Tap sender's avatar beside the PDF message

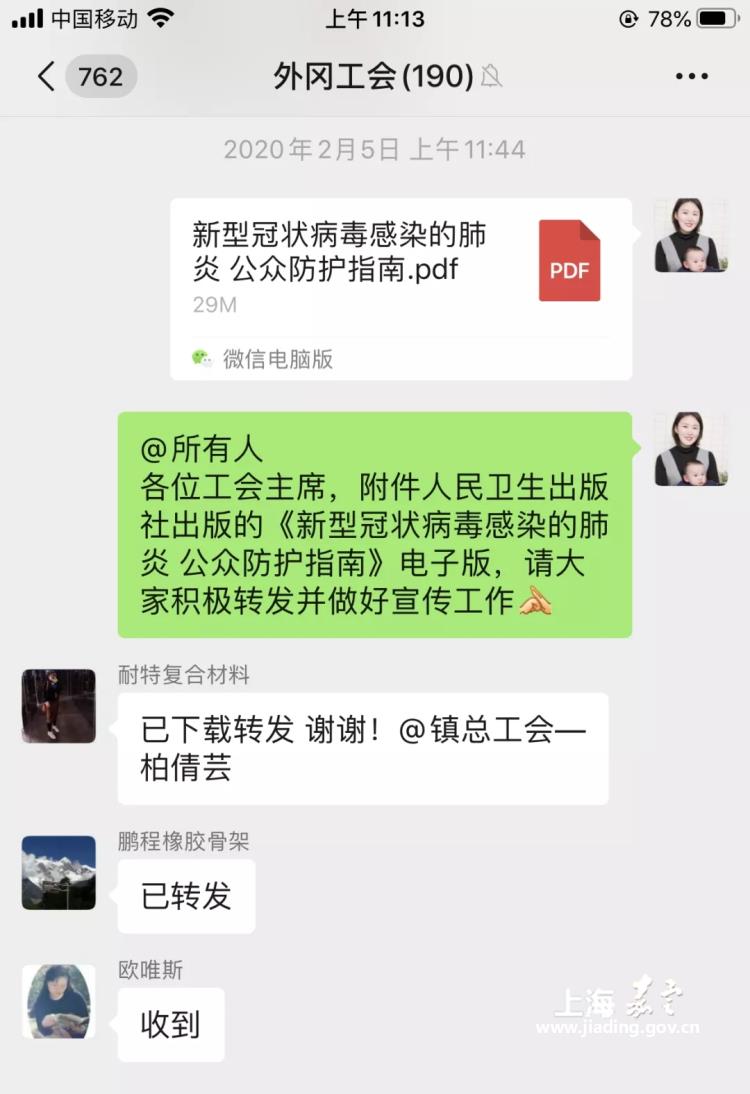click(691, 236)
